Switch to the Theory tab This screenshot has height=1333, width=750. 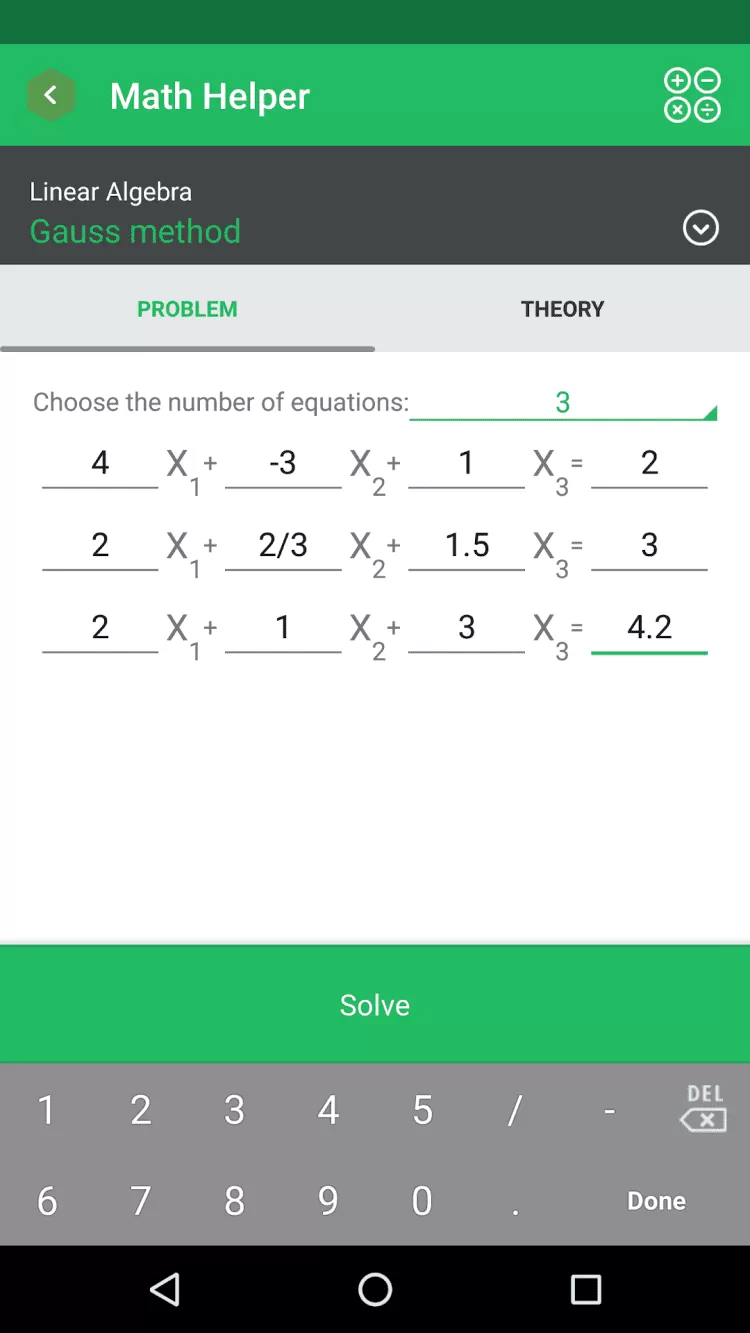click(x=562, y=309)
